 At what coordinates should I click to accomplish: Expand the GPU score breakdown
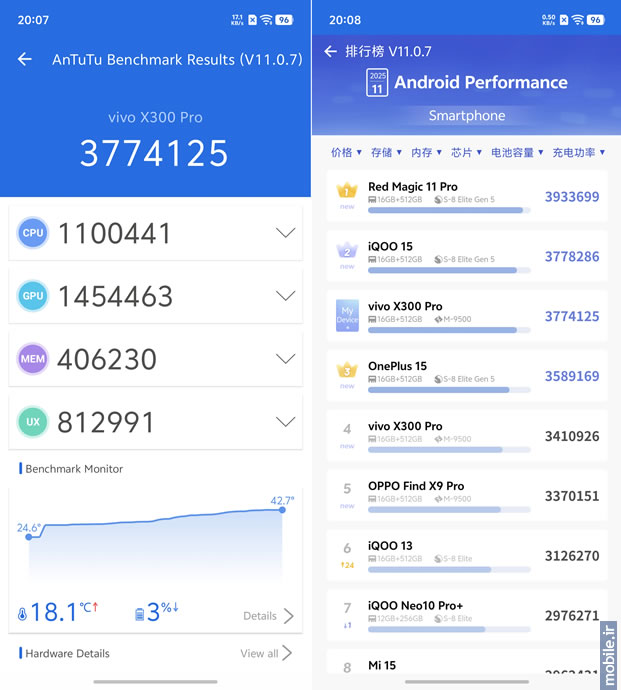point(285,296)
